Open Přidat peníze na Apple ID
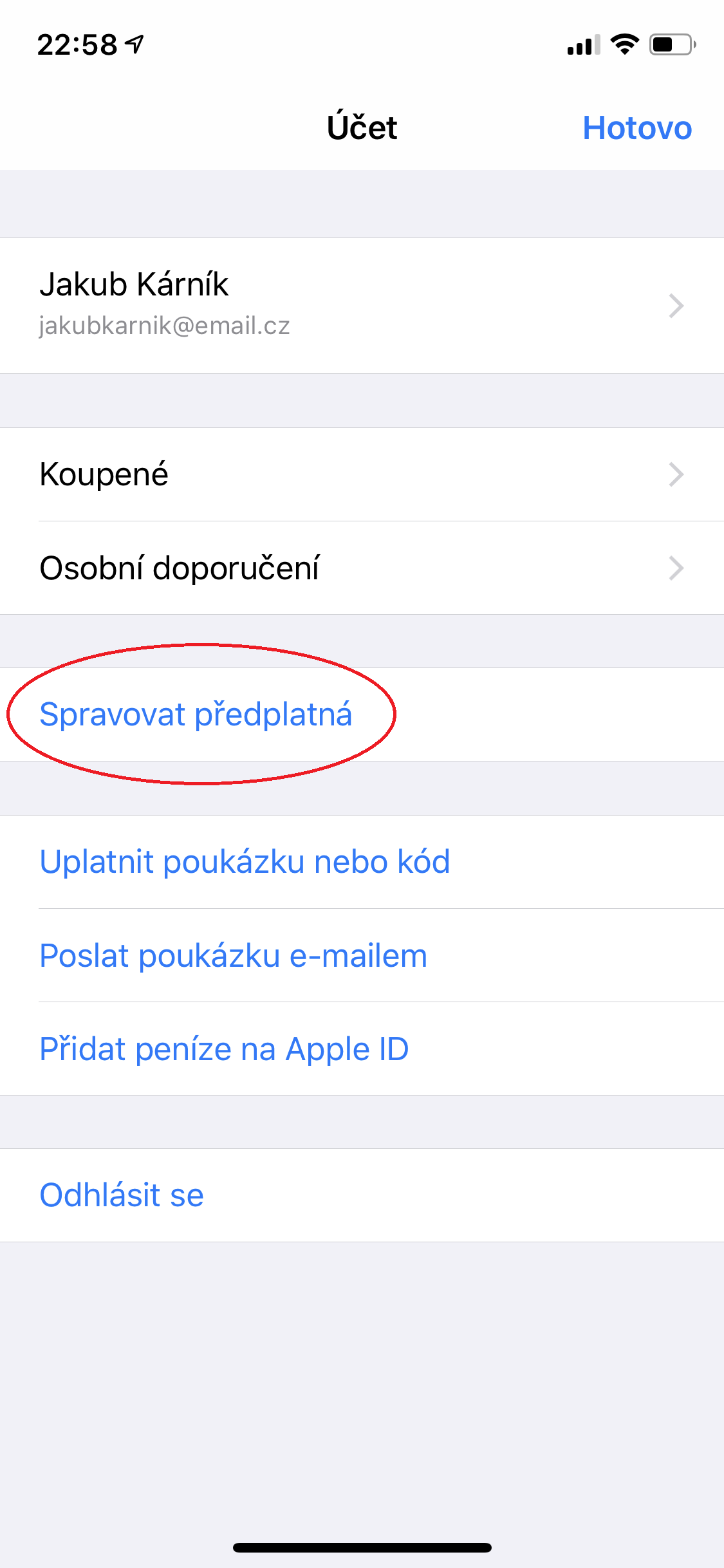The image size is (724, 1568). 224,1049
